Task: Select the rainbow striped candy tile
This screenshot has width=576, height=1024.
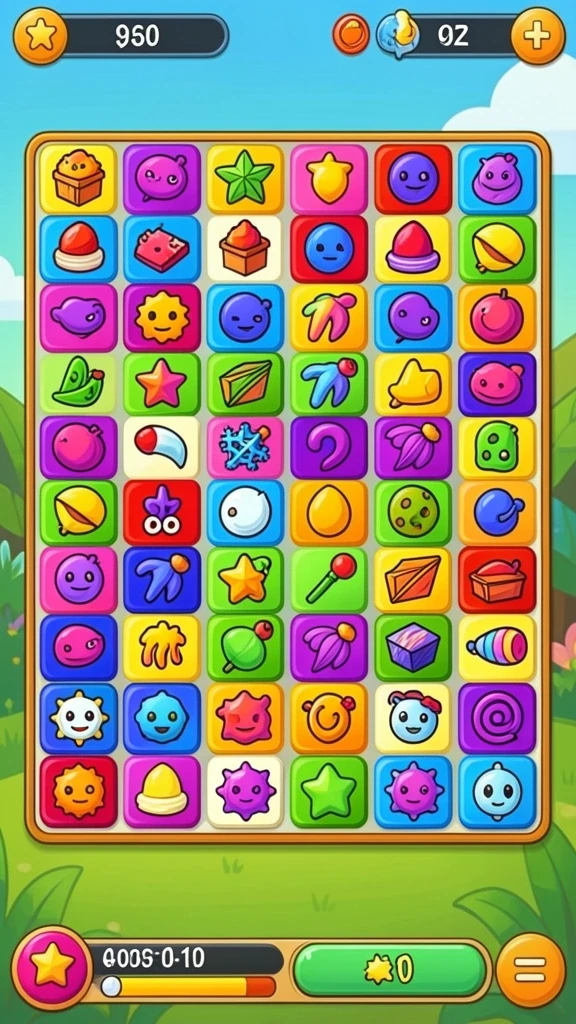Action: pos(497,648)
